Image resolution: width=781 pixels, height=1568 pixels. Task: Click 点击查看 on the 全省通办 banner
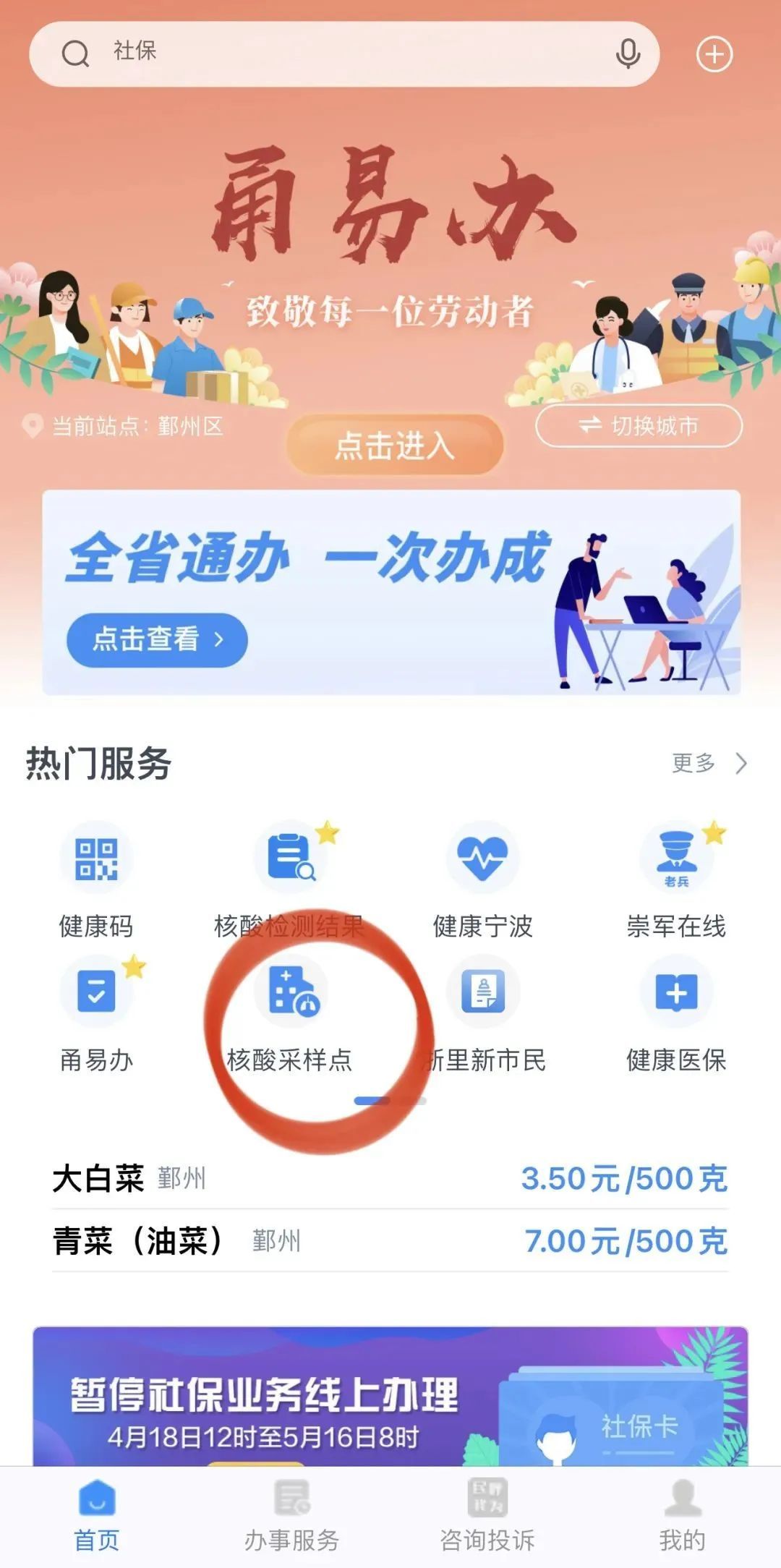pos(156,642)
